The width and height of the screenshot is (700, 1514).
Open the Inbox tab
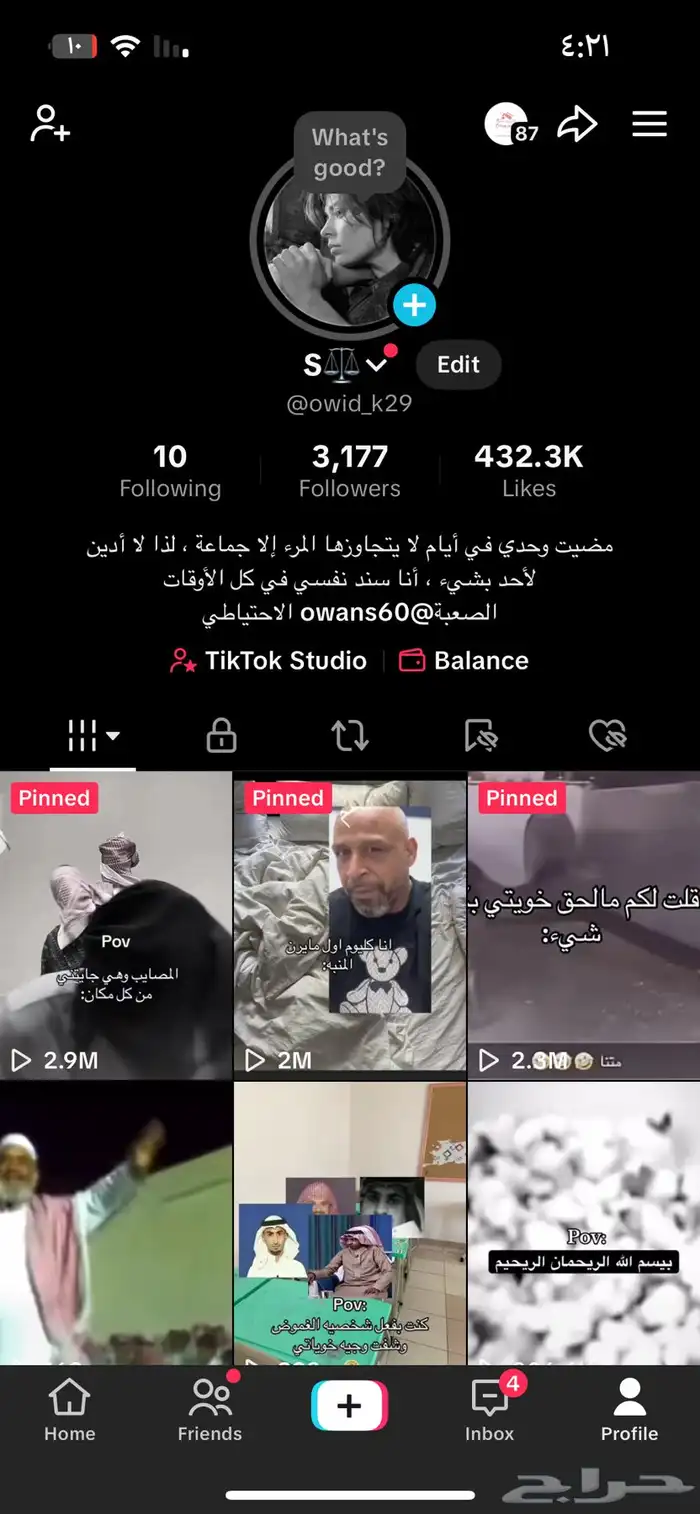point(489,1410)
